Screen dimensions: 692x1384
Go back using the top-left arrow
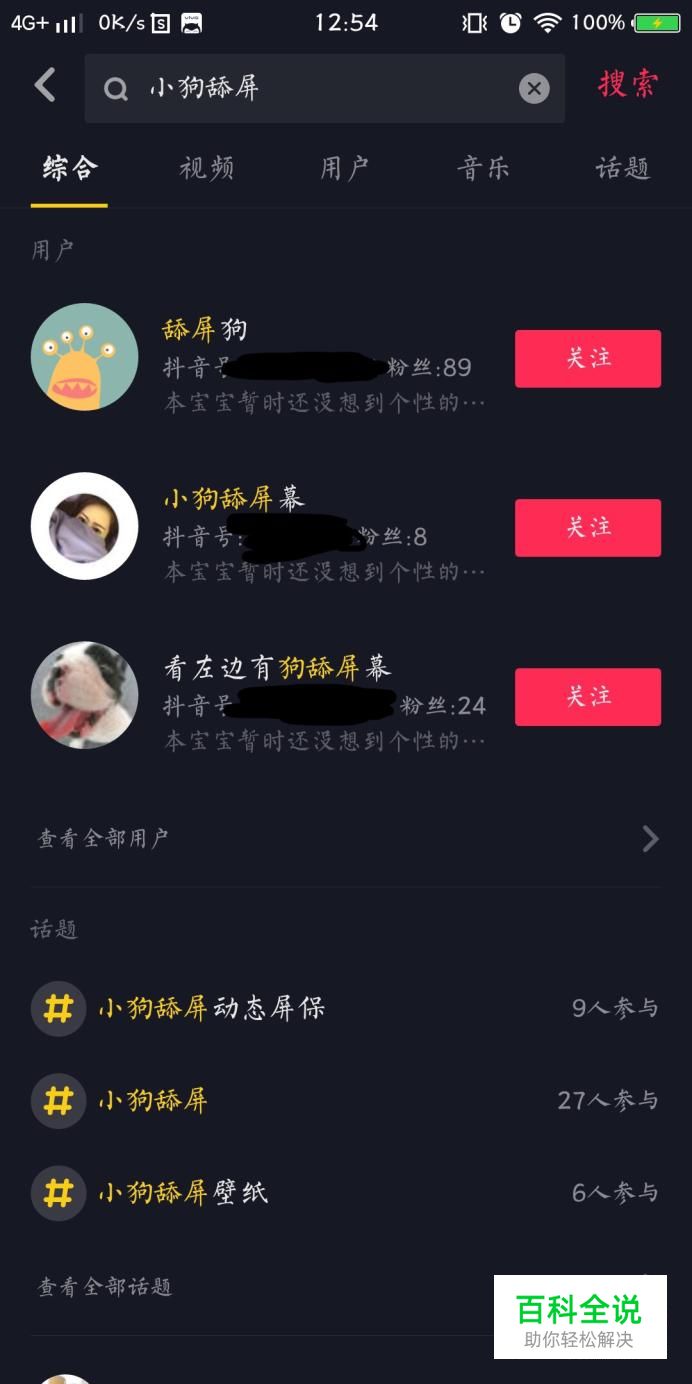(x=45, y=86)
